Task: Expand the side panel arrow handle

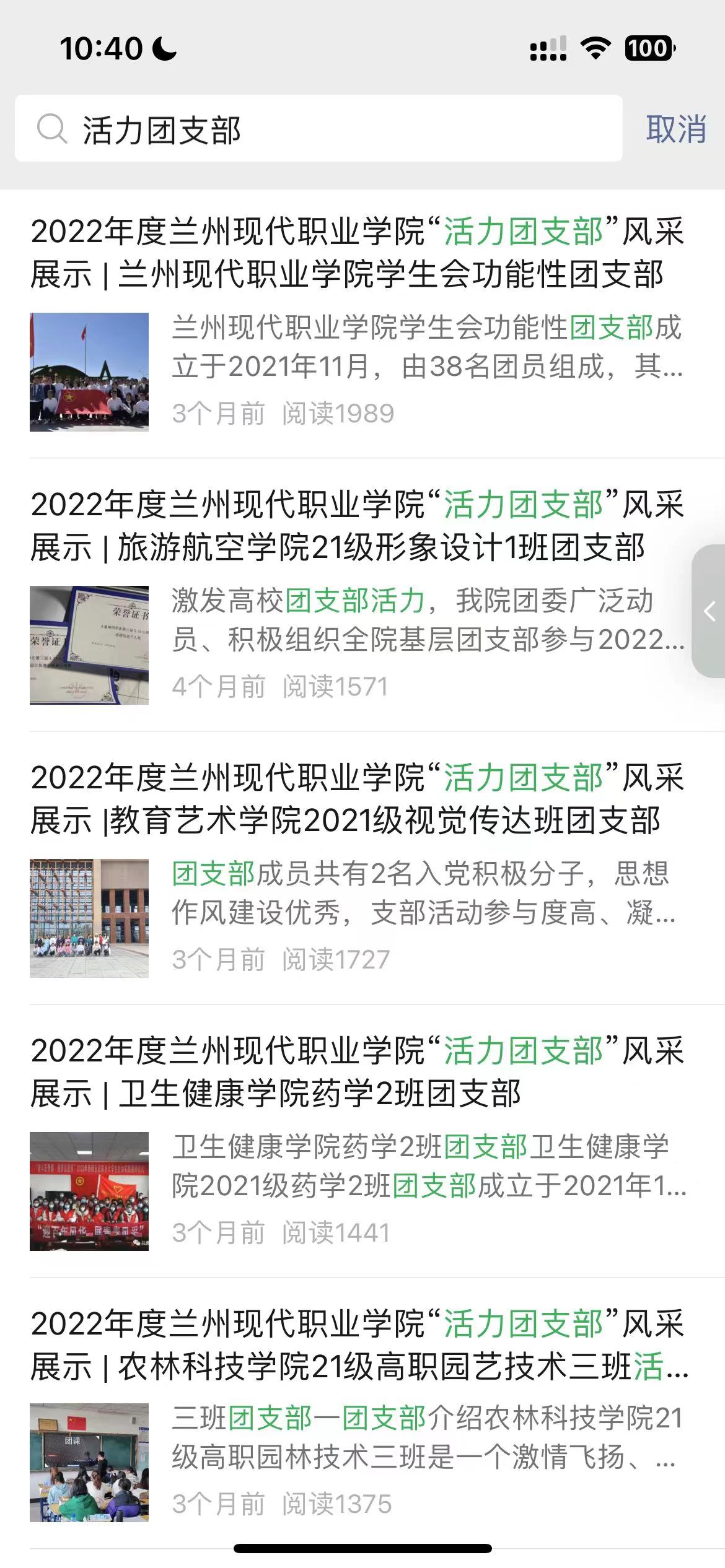Action: tap(710, 611)
